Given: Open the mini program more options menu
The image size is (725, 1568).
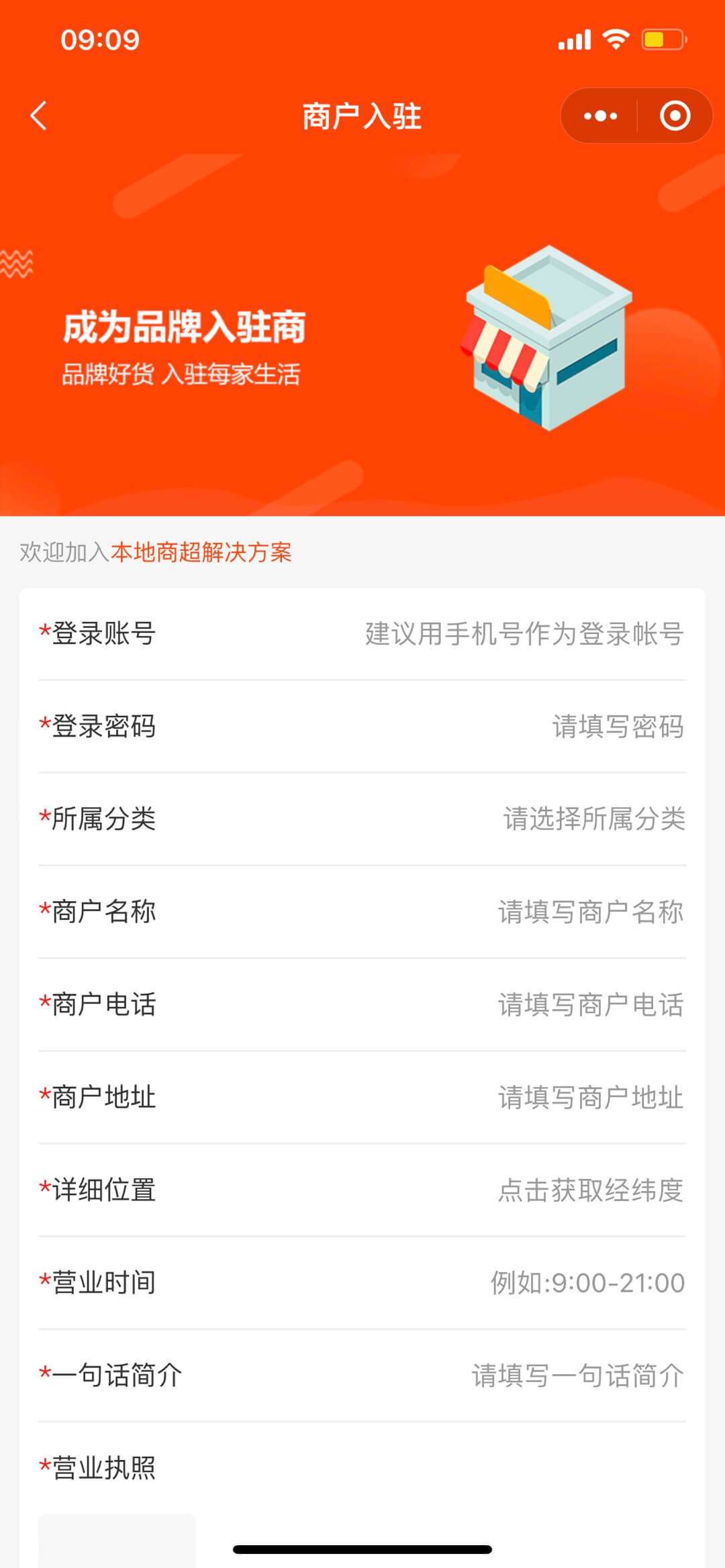Looking at the screenshot, I should coord(600,116).
